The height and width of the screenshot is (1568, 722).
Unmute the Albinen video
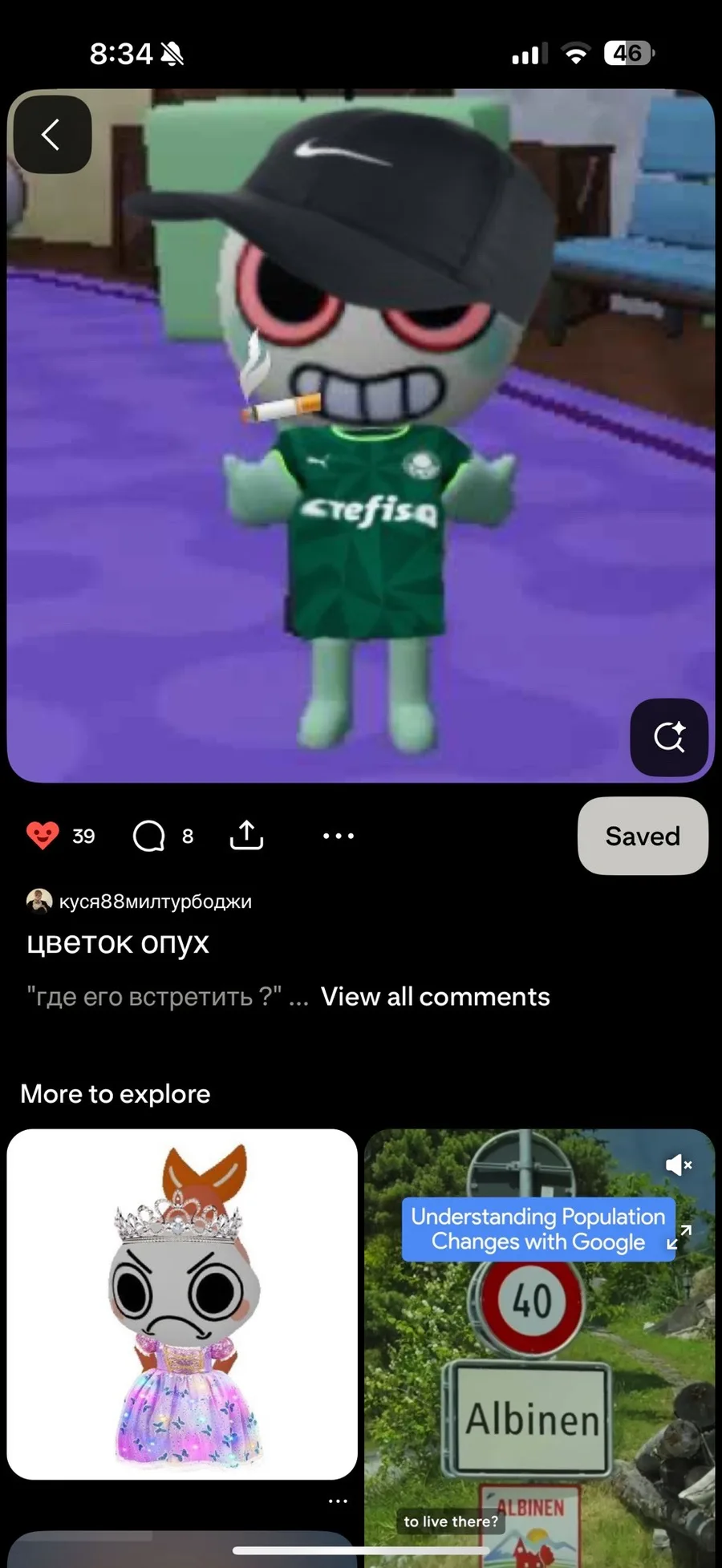tap(679, 1165)
